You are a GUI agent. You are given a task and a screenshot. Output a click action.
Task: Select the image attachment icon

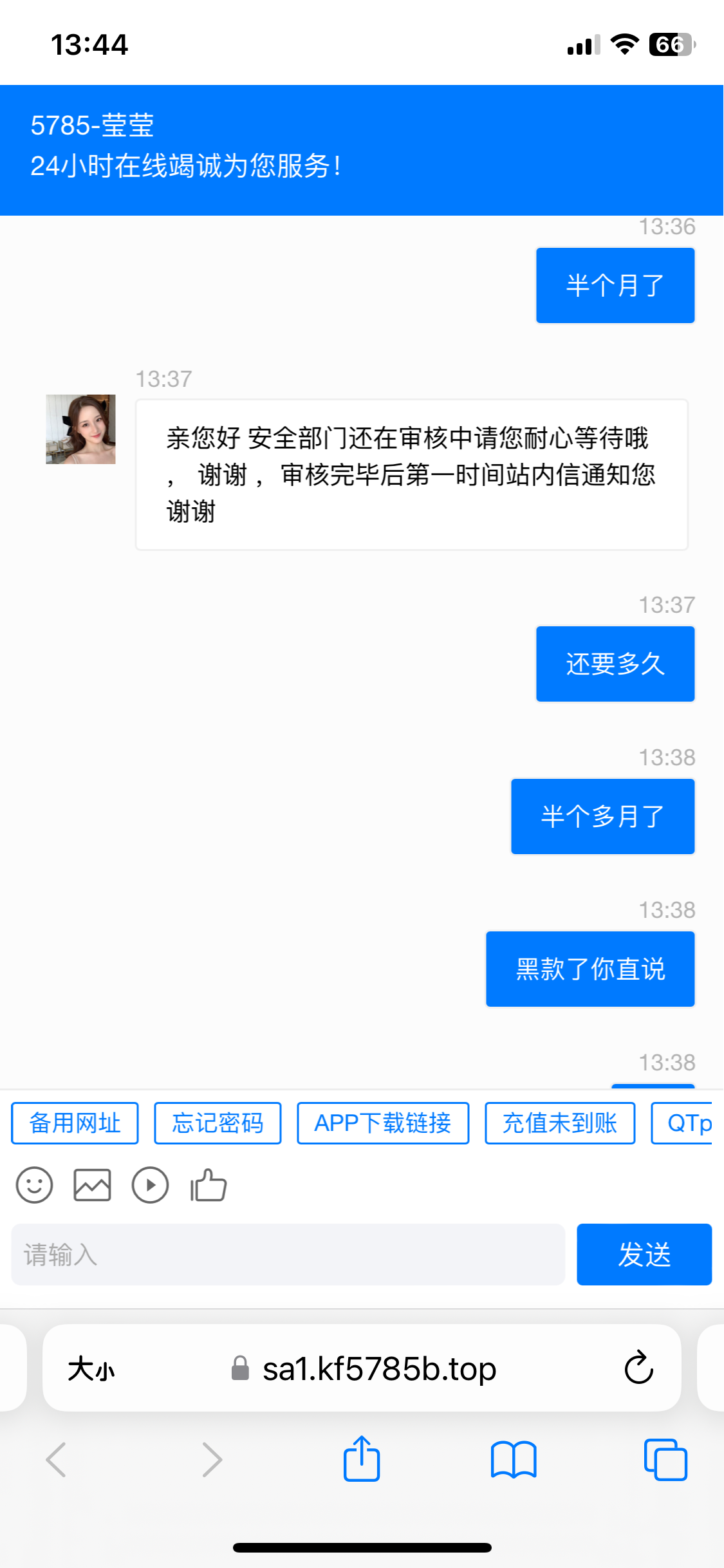(92, 1184)
